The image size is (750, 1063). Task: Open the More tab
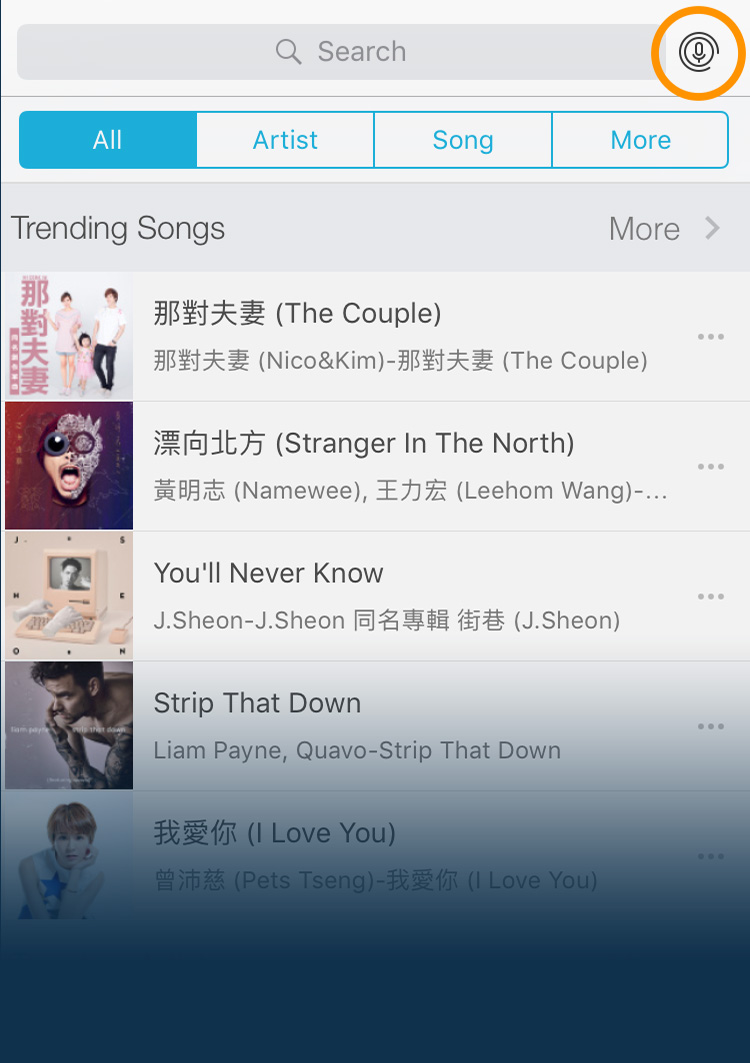tap(640, 140)
